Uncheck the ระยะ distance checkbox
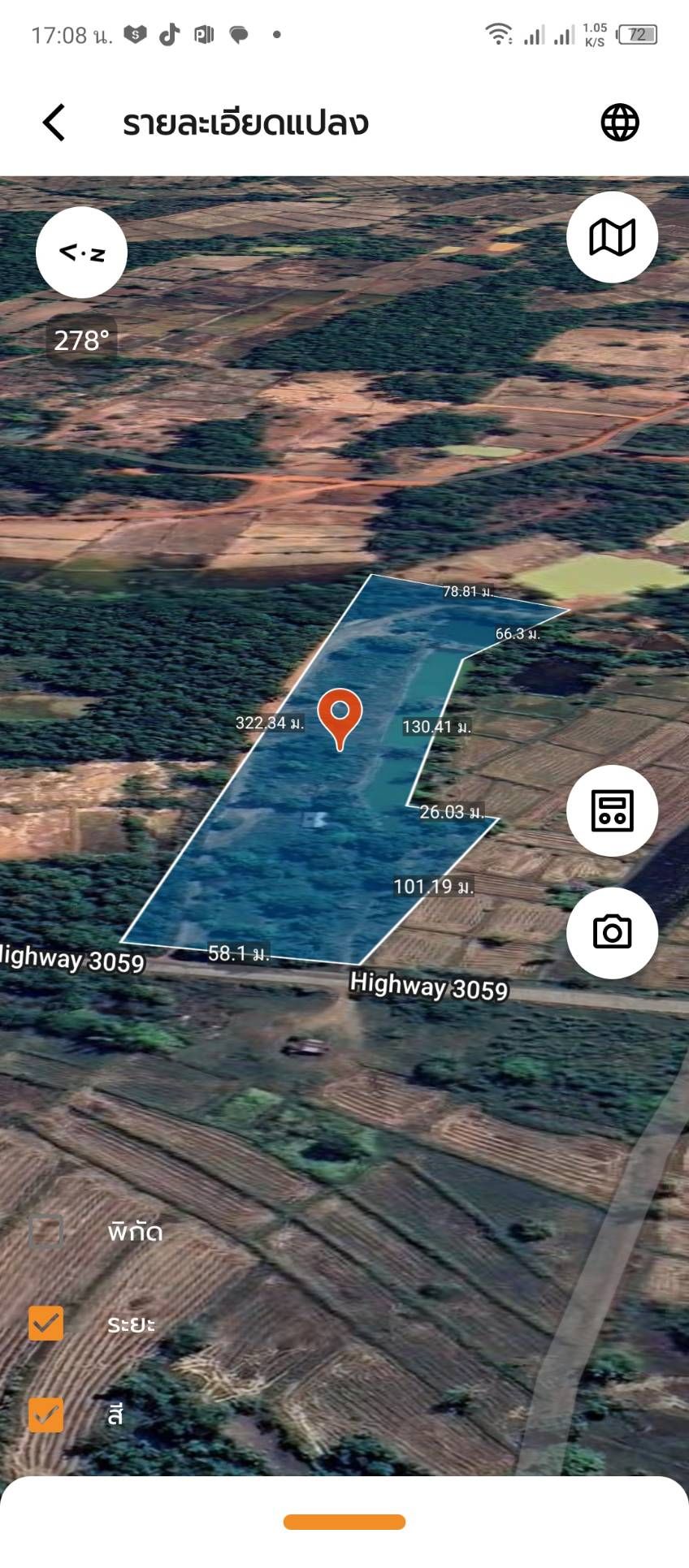This screenshot has height=1568, width=689. 45,1324
